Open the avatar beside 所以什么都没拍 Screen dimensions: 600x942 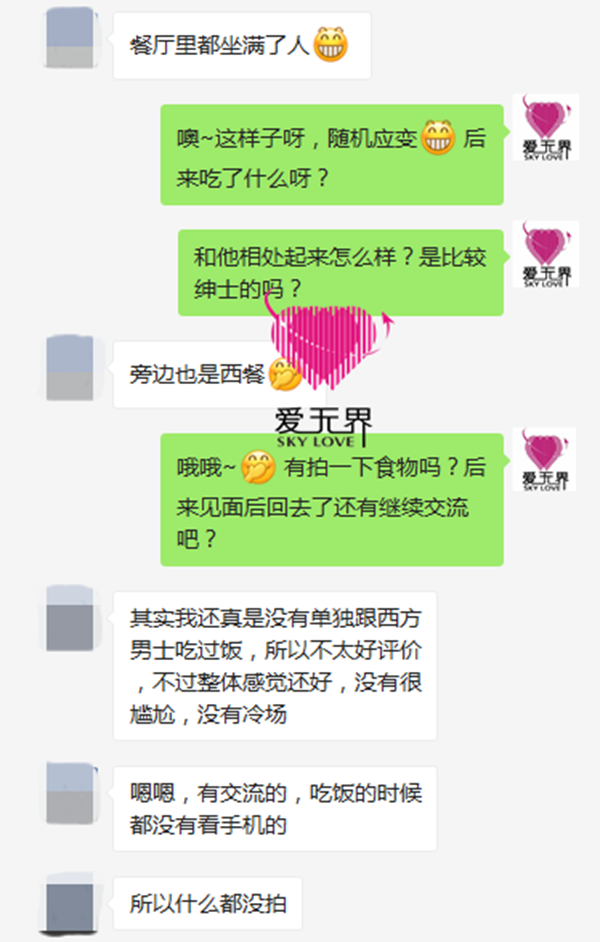[x=70, y=903]
